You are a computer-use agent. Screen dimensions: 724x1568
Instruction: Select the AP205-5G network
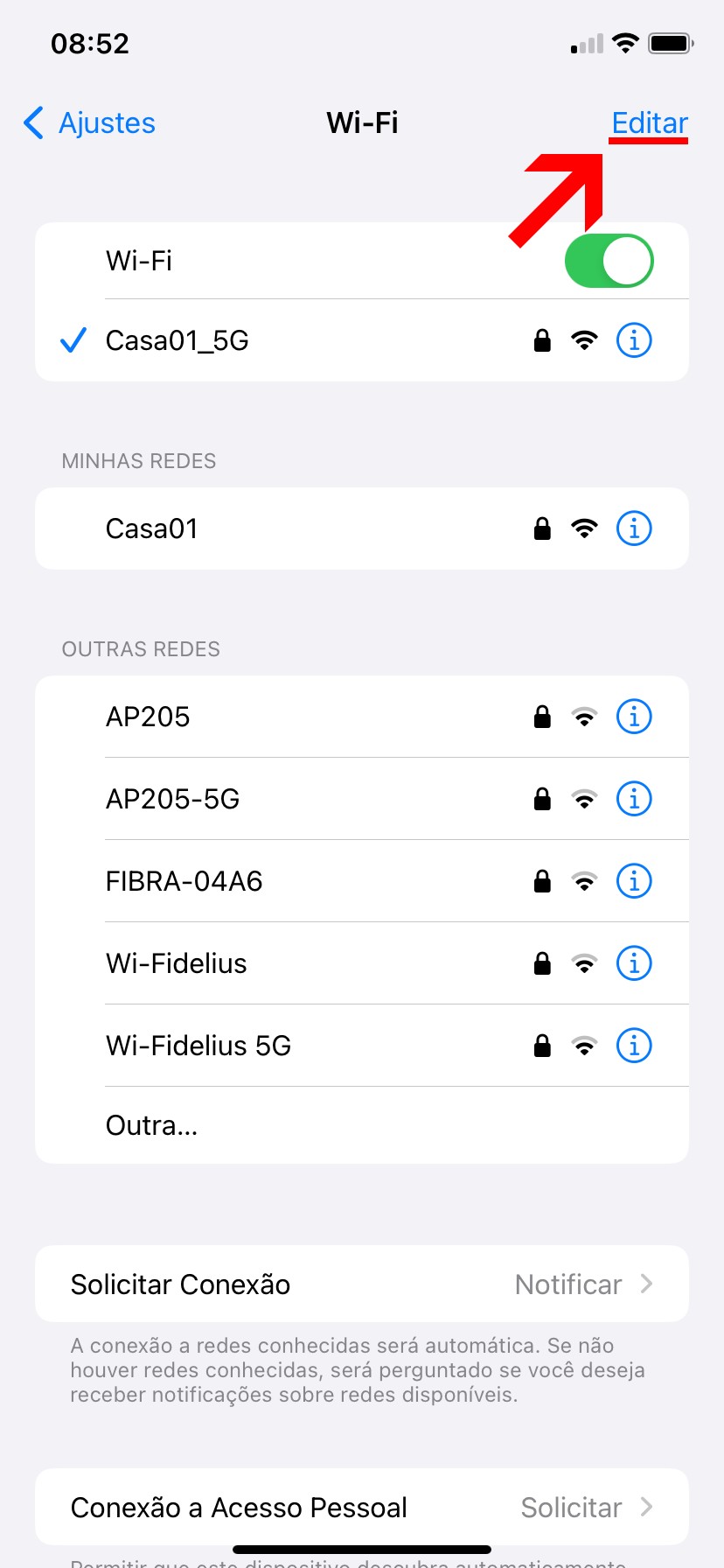click(262, 799)
